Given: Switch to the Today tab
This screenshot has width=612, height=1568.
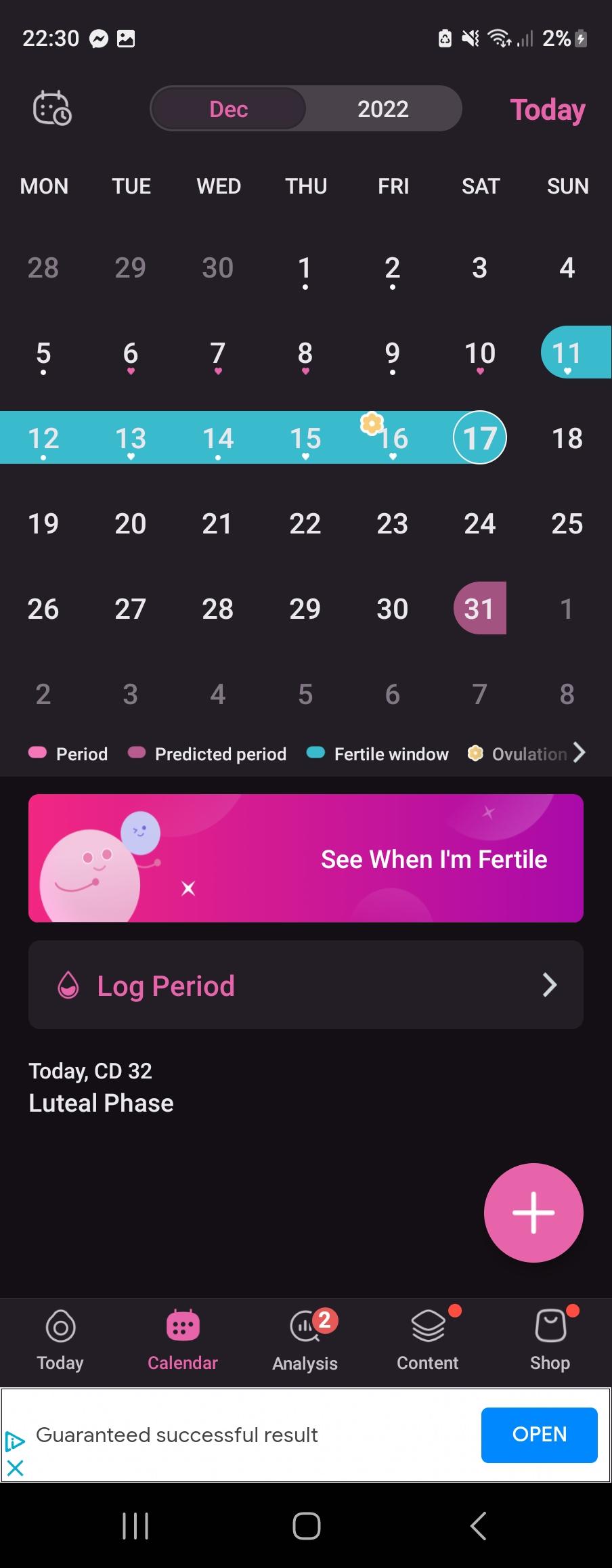Looking at the screenshot, I should (60, 1339).
